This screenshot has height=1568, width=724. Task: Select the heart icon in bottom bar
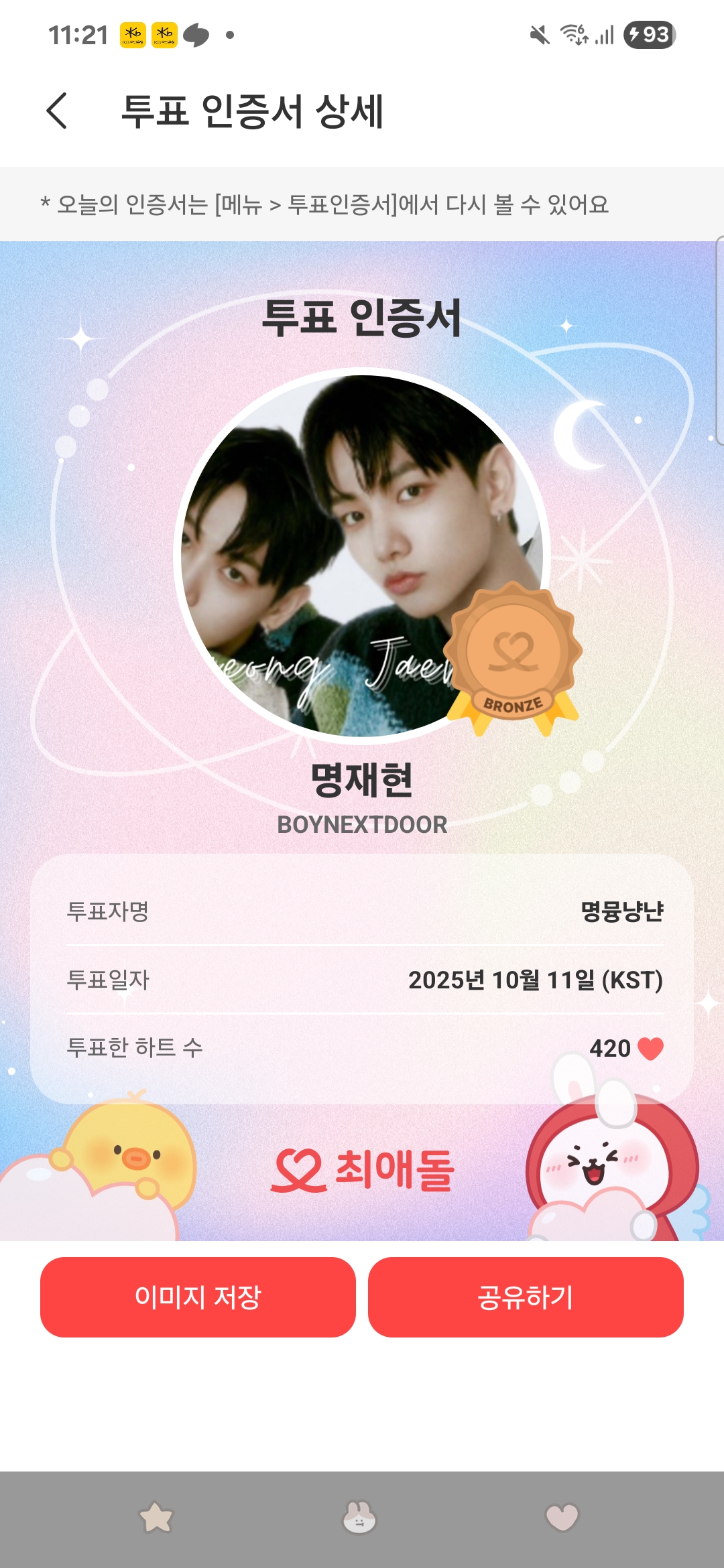point(562,1518)
